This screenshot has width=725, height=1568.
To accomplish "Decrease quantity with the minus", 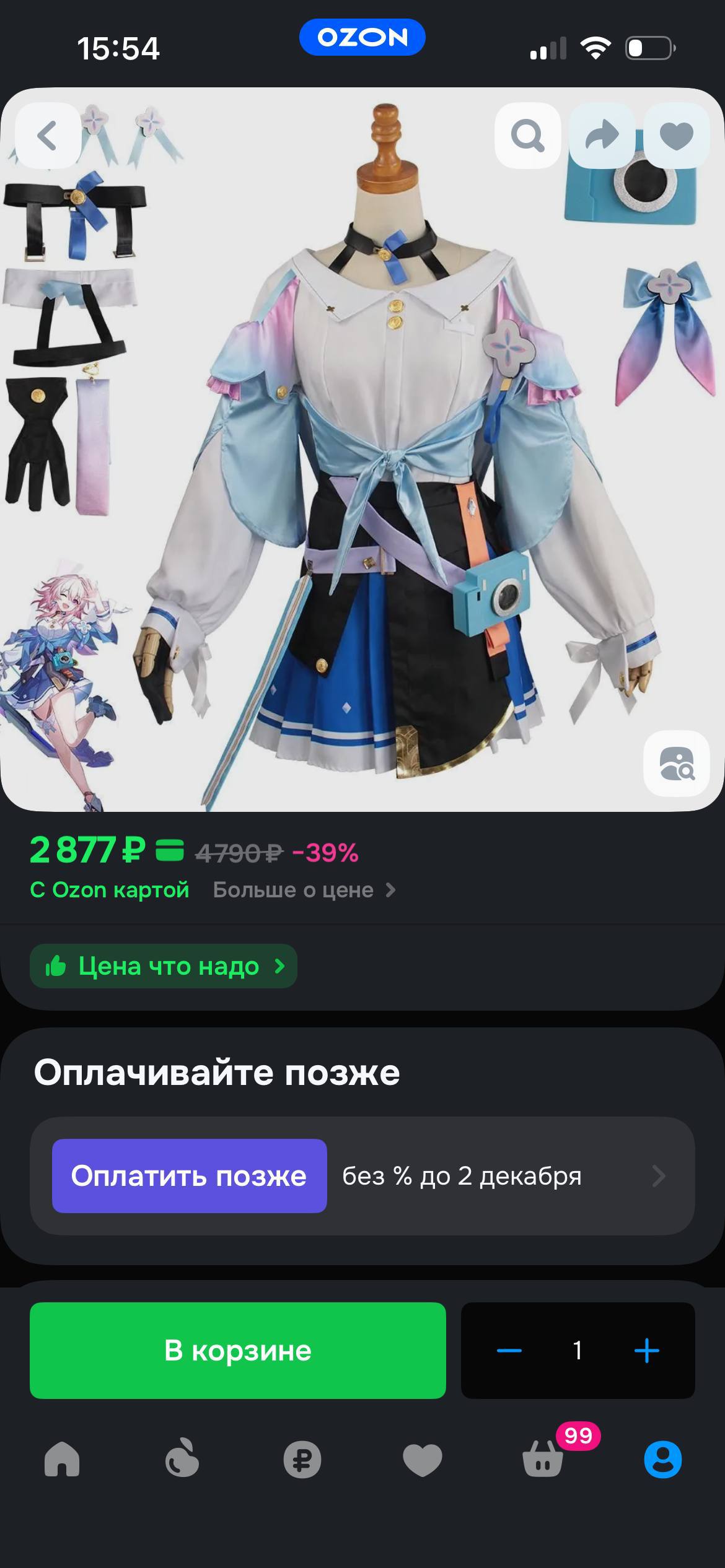I will [509, 1351].
